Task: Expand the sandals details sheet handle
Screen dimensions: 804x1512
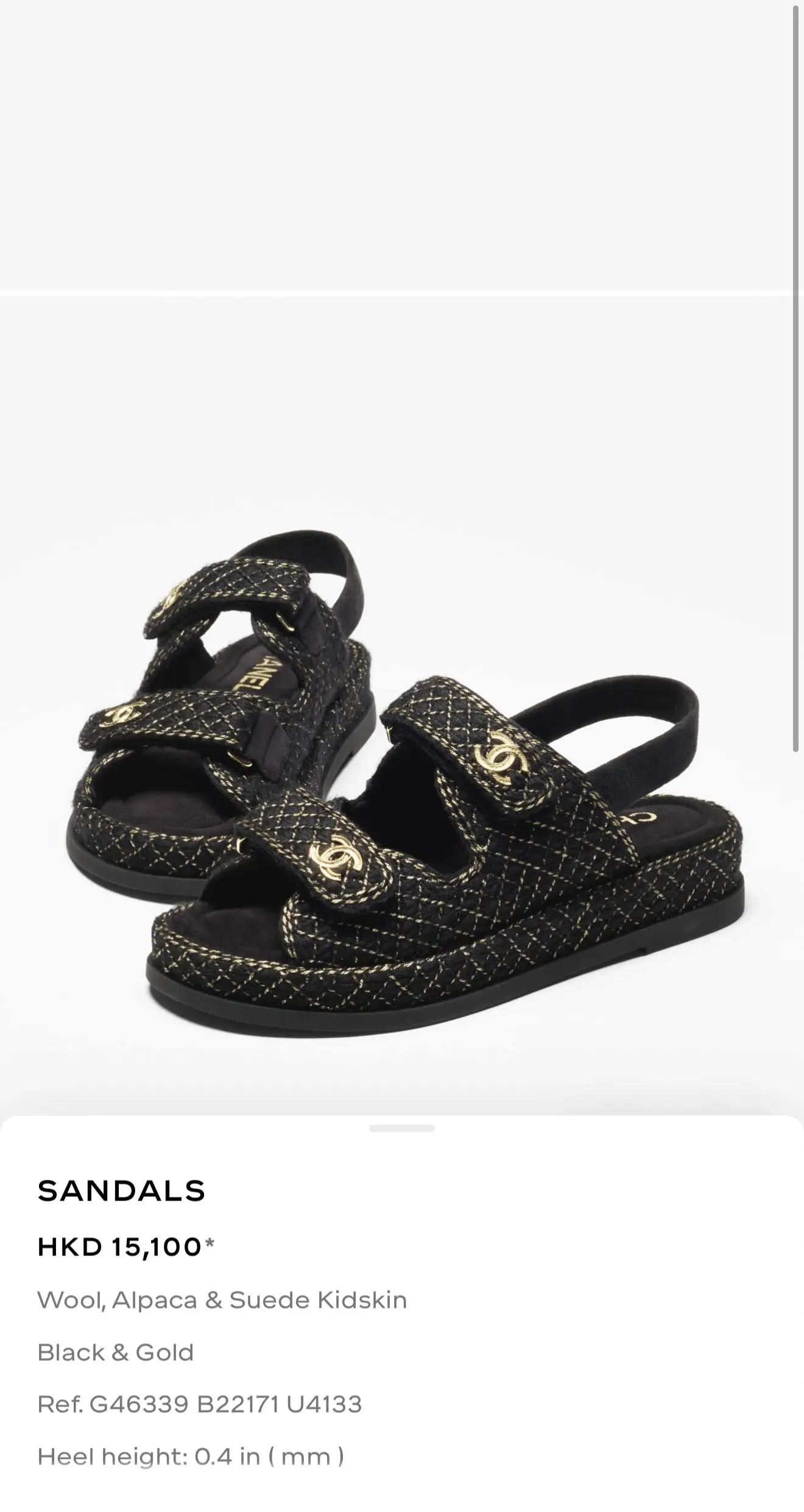Action: [x=401, y=1128]
